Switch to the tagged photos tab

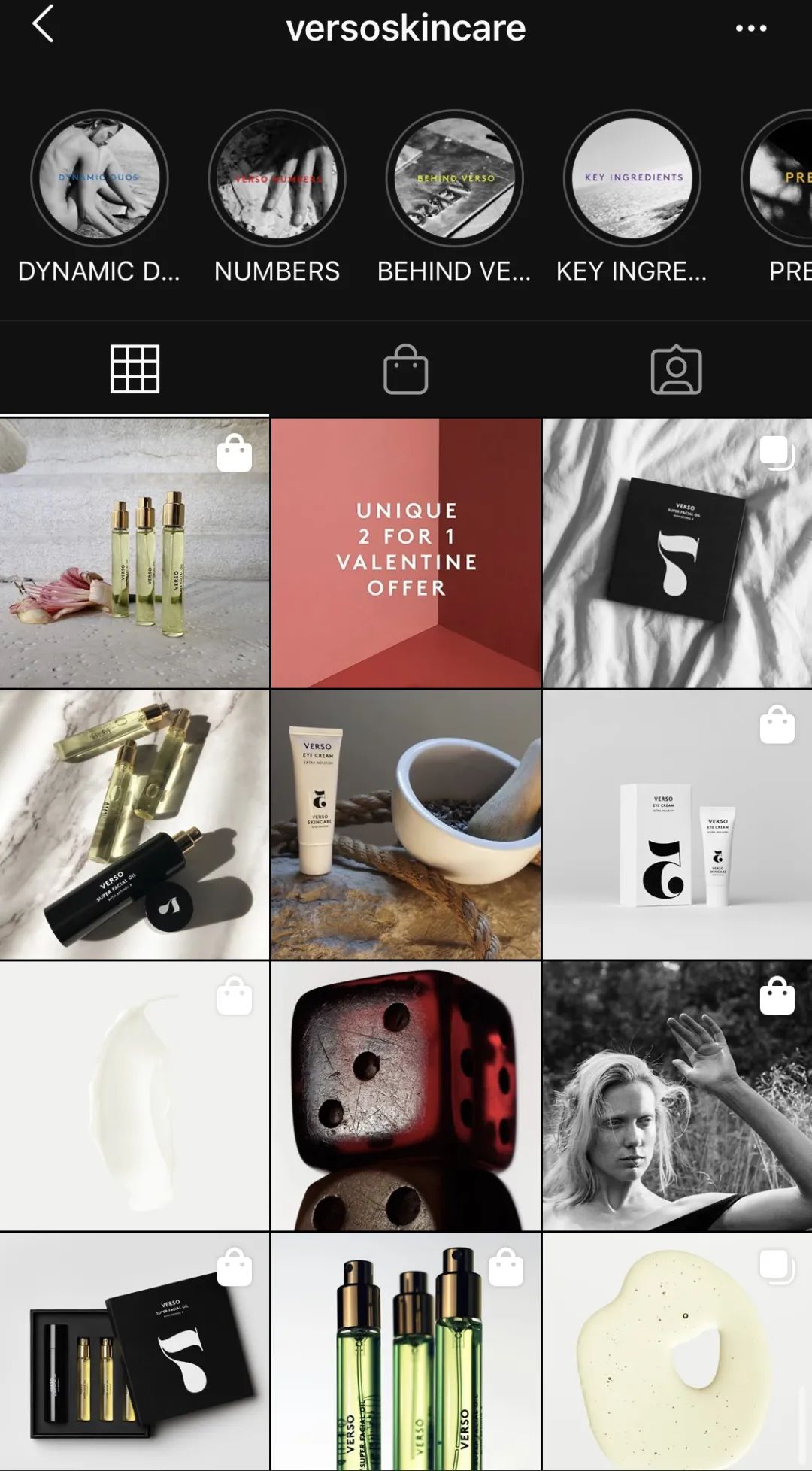click(676, 369)
